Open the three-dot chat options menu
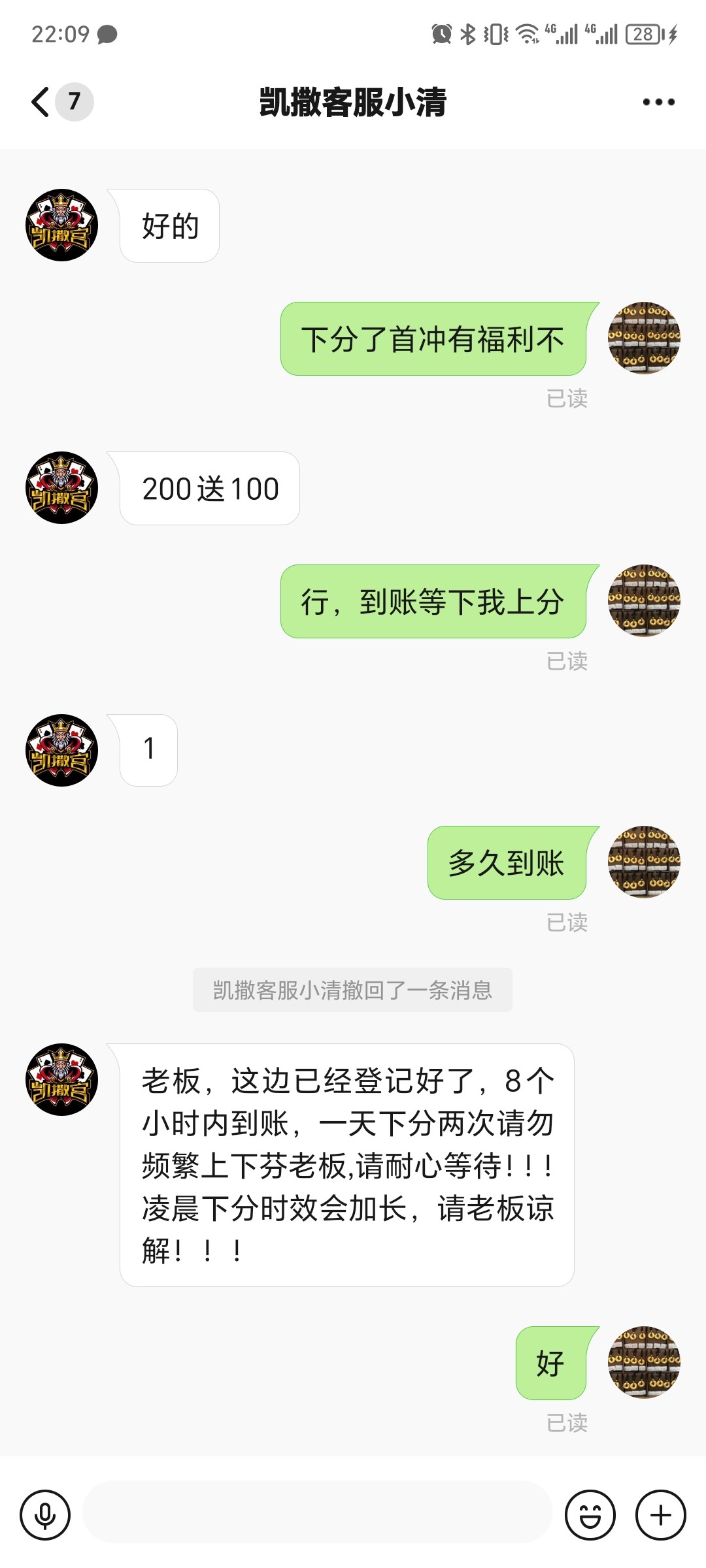Viewport: 706px width, 1568px height. tap(658, 102)
